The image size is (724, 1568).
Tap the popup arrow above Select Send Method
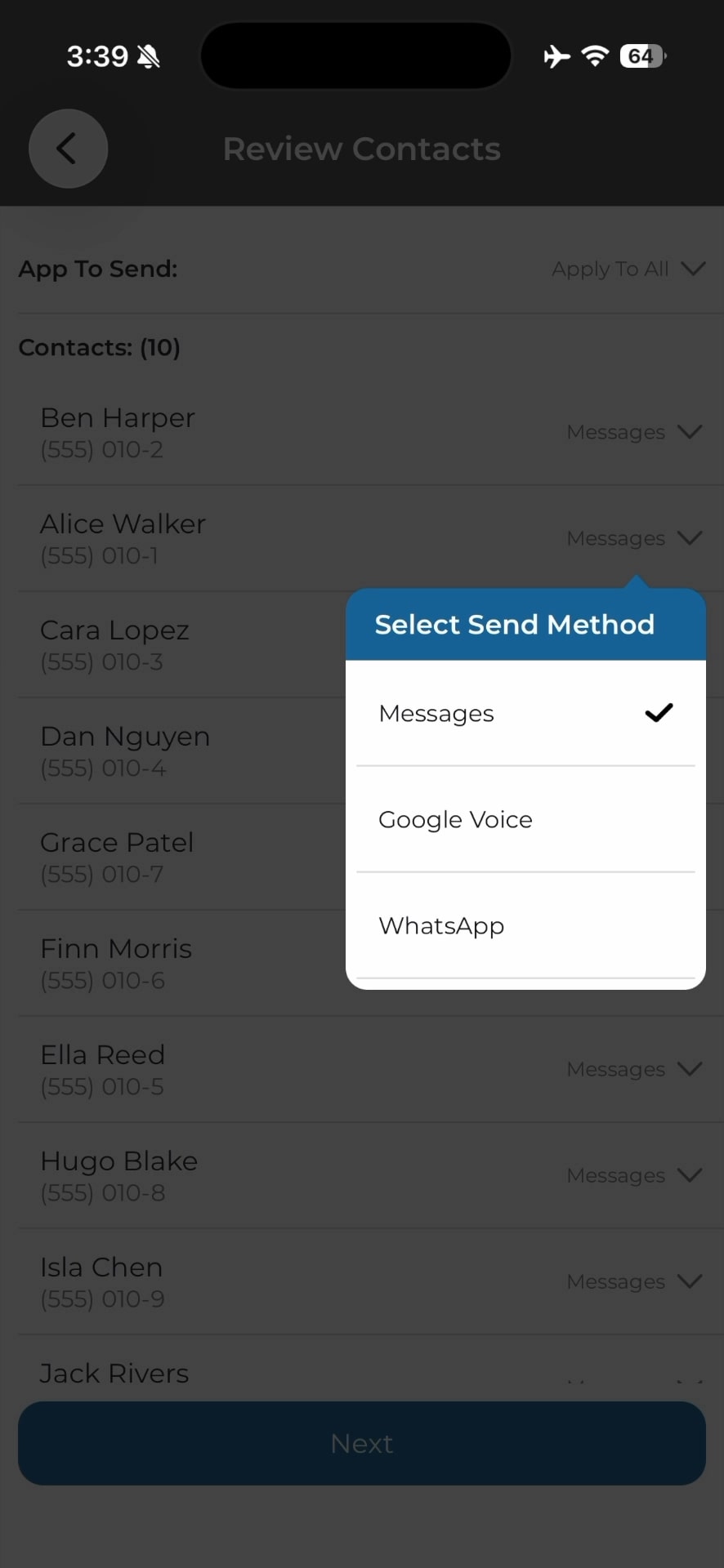point(638,581)
